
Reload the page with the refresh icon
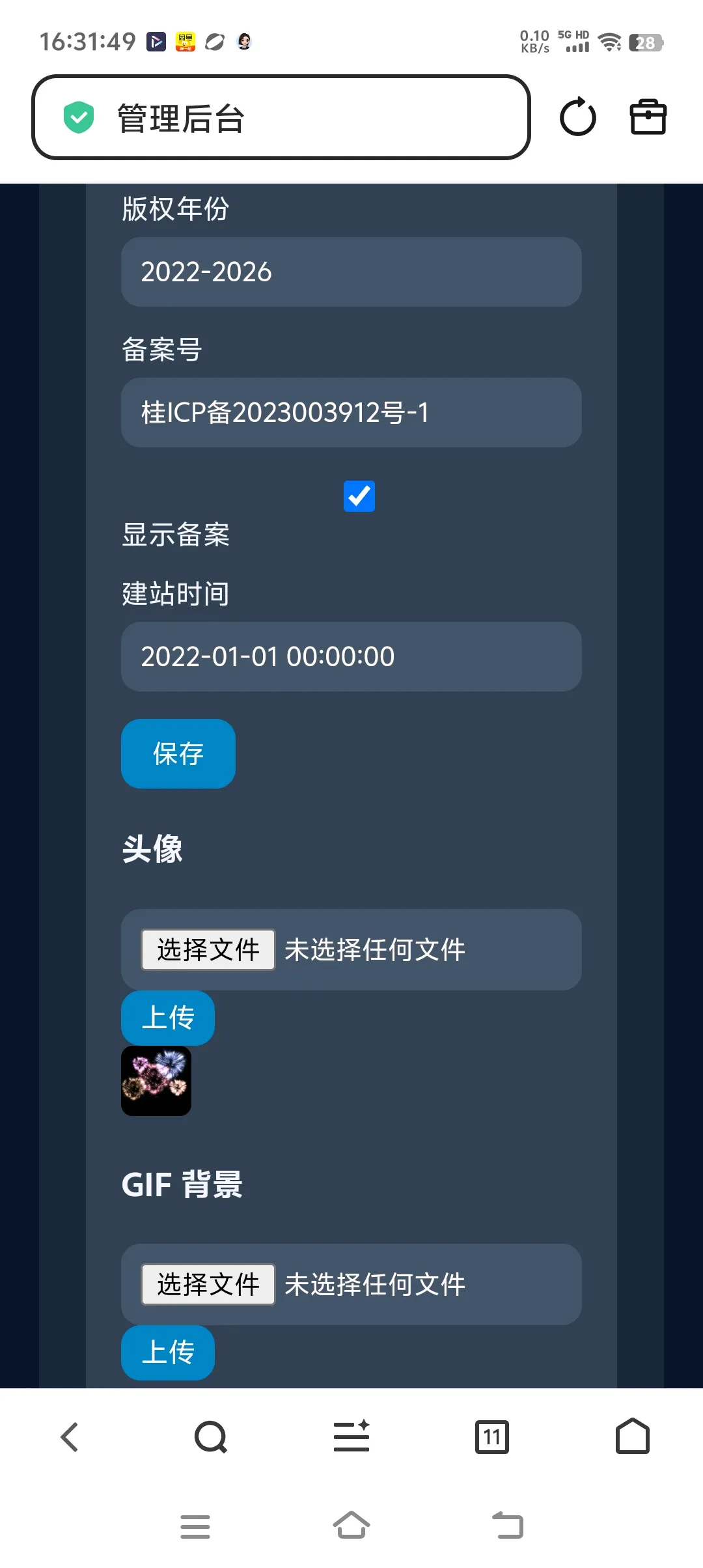tap(577, 117)
